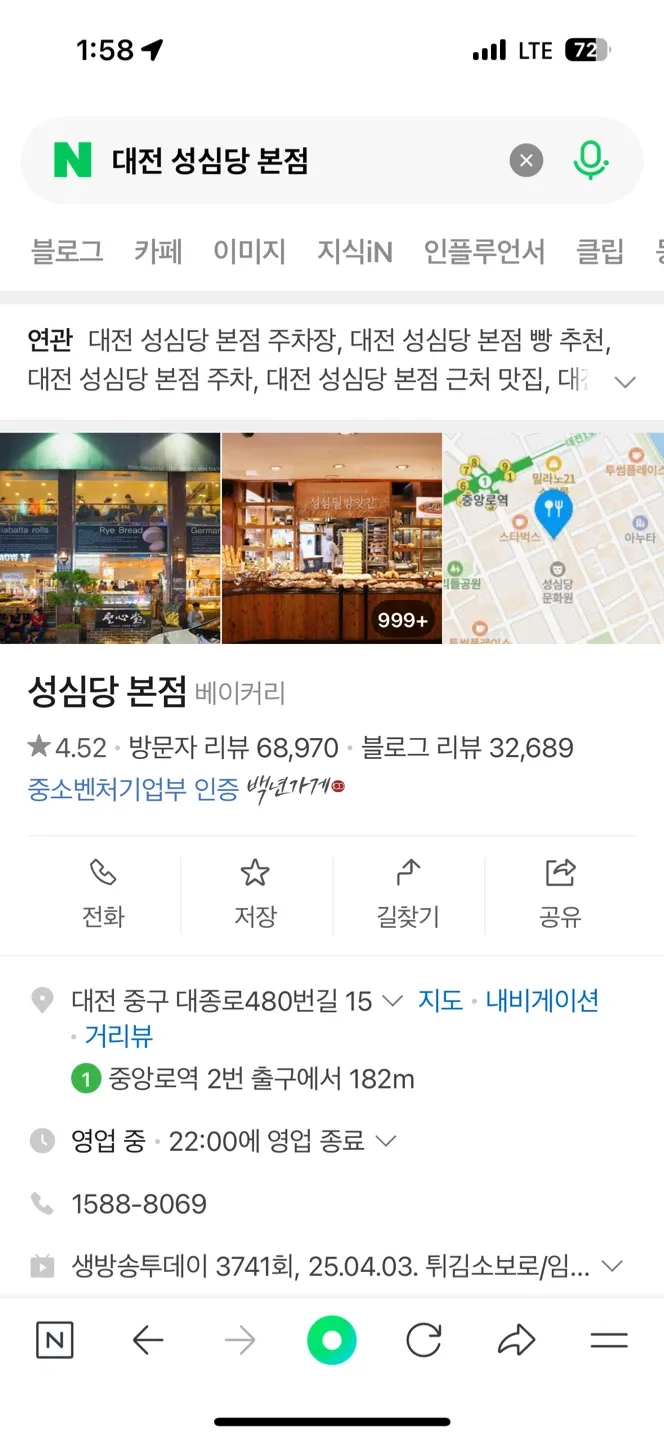Image resolution: width=664 pixels, height=1440 pixels.
Task: Expand the related searches list
Action: 626,381
